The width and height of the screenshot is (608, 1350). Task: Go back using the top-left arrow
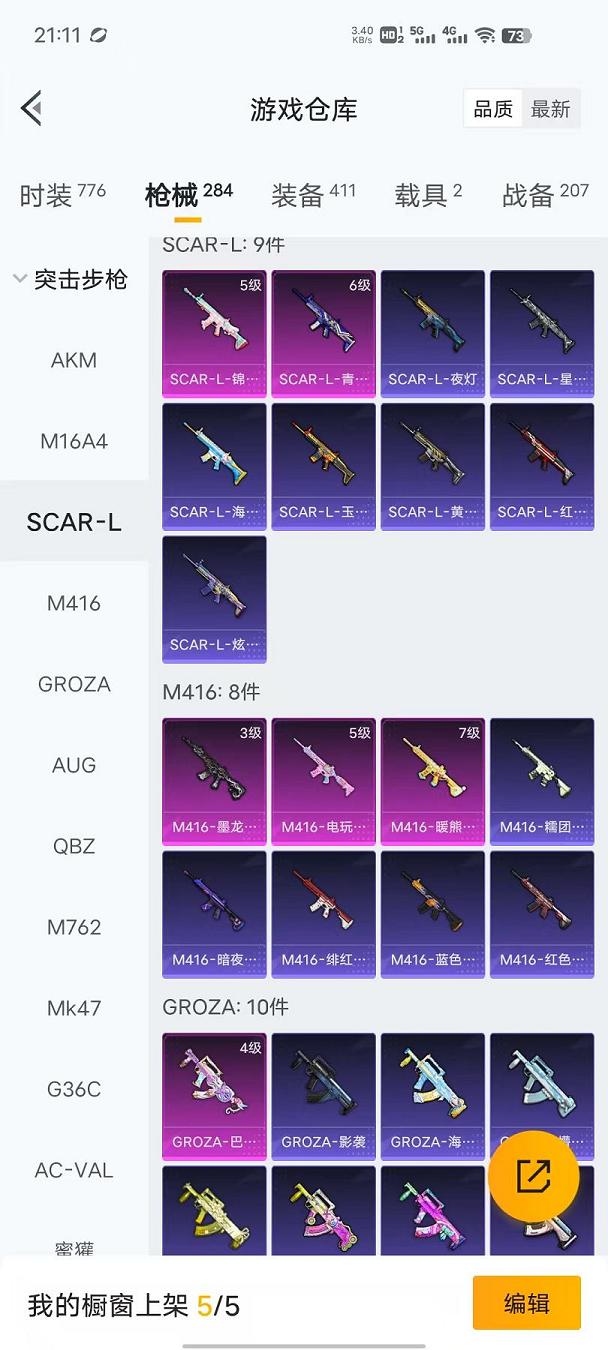coord(32,108)
